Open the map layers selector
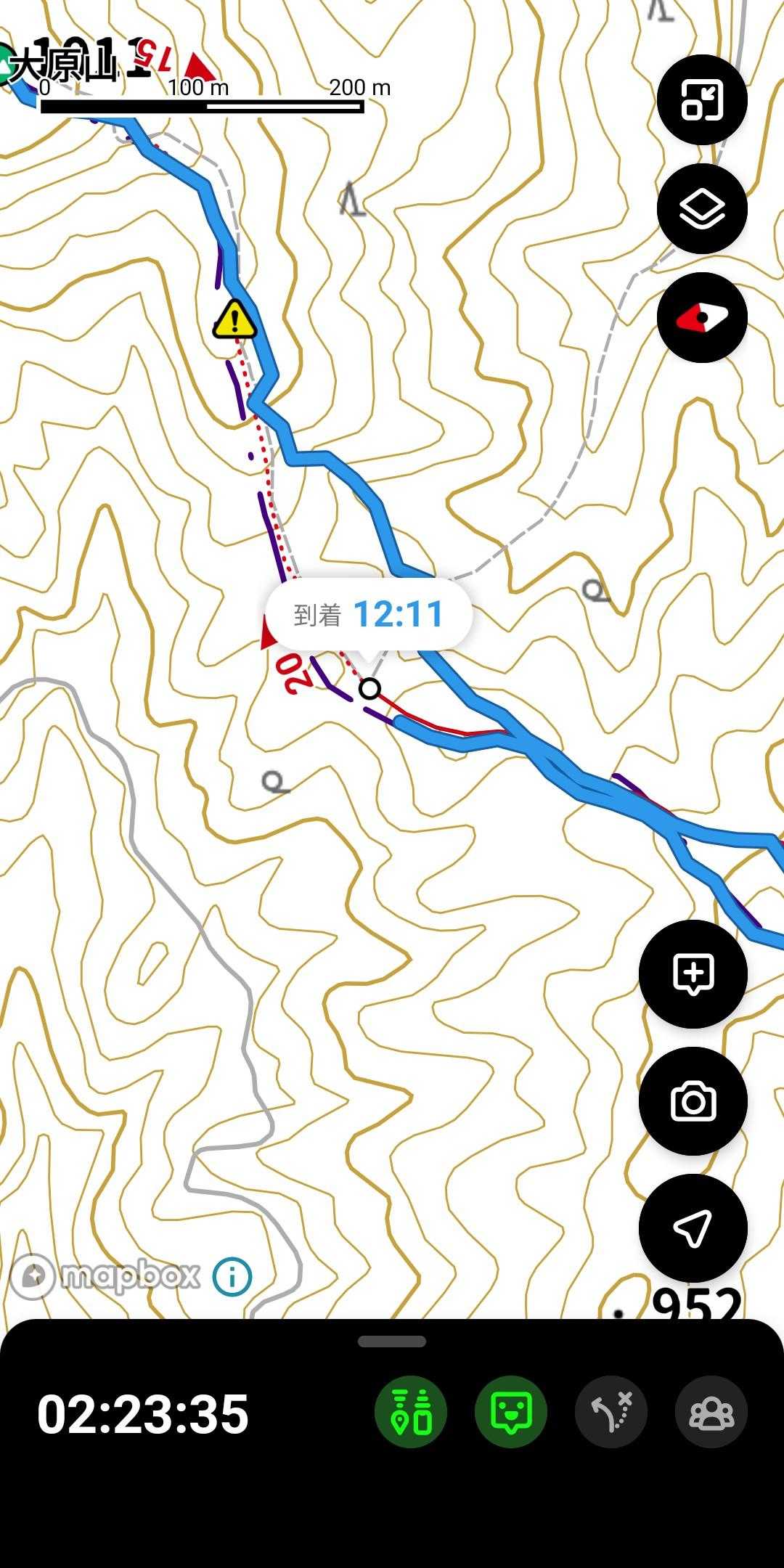Screen dimensions: 784x1568 click(x=702, y=209)
